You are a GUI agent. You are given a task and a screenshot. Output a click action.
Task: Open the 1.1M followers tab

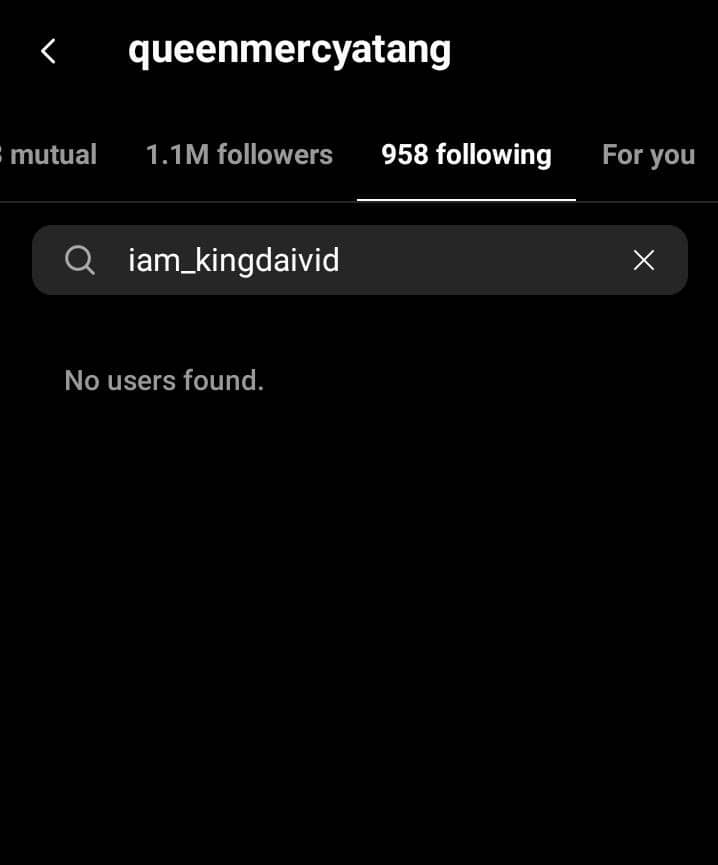239,155
